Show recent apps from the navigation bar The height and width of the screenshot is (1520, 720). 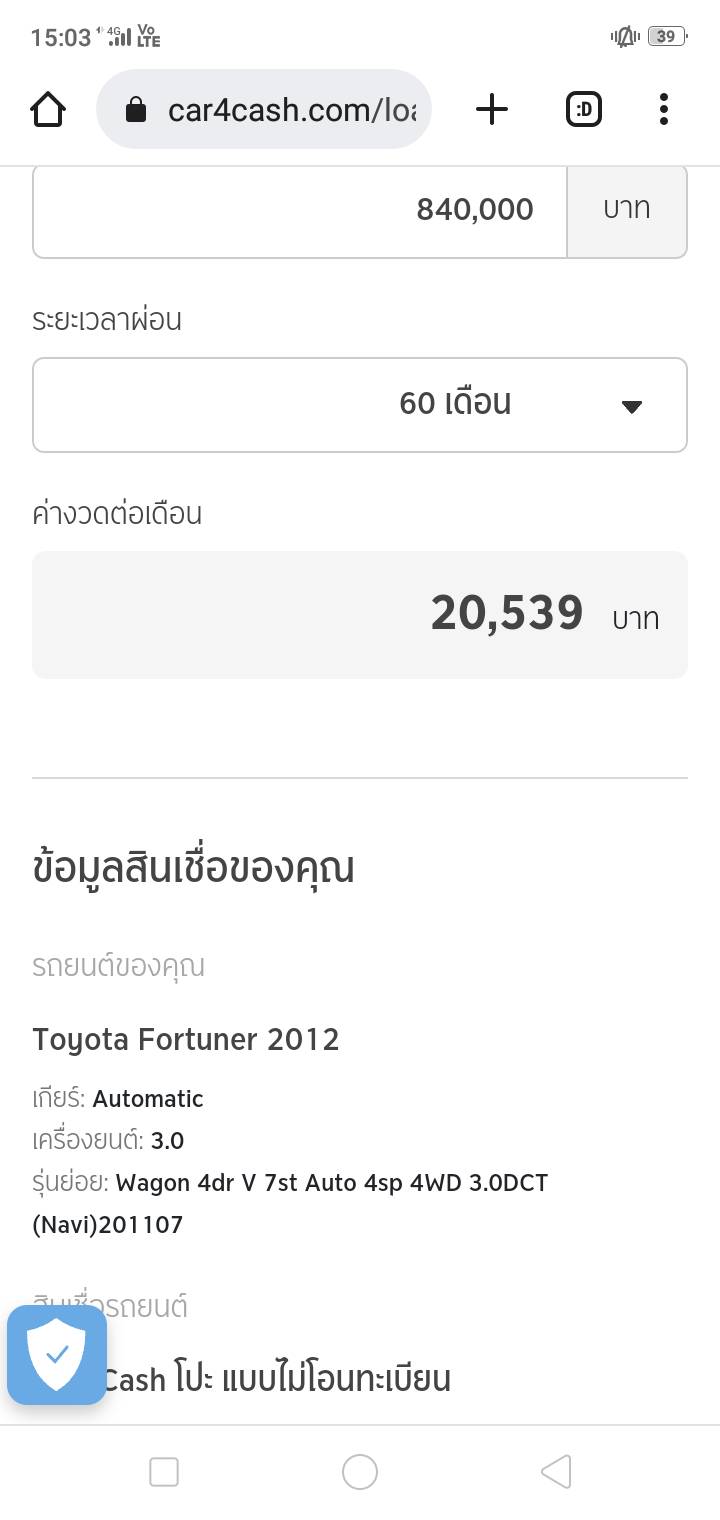point(164,1472)
